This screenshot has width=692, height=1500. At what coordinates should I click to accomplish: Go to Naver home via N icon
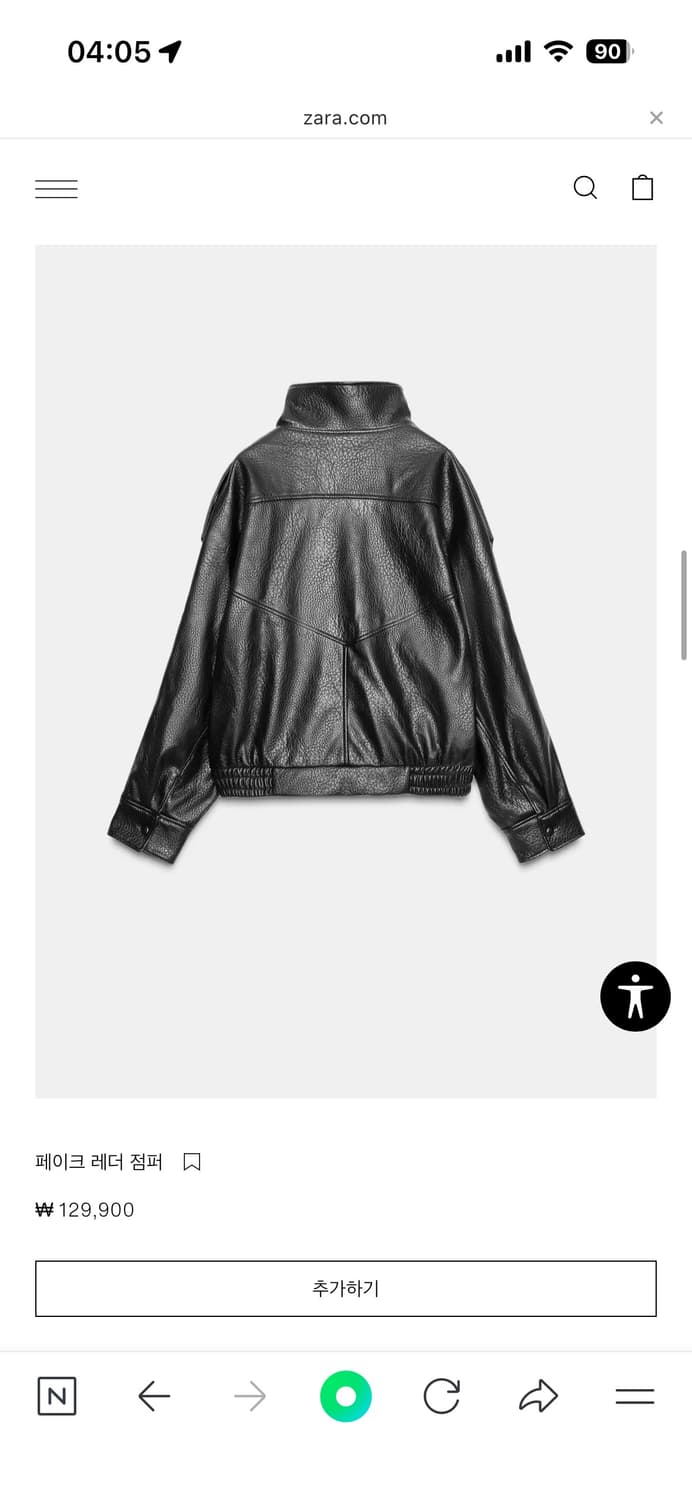pyautogui.click(x=57, y=1396)
